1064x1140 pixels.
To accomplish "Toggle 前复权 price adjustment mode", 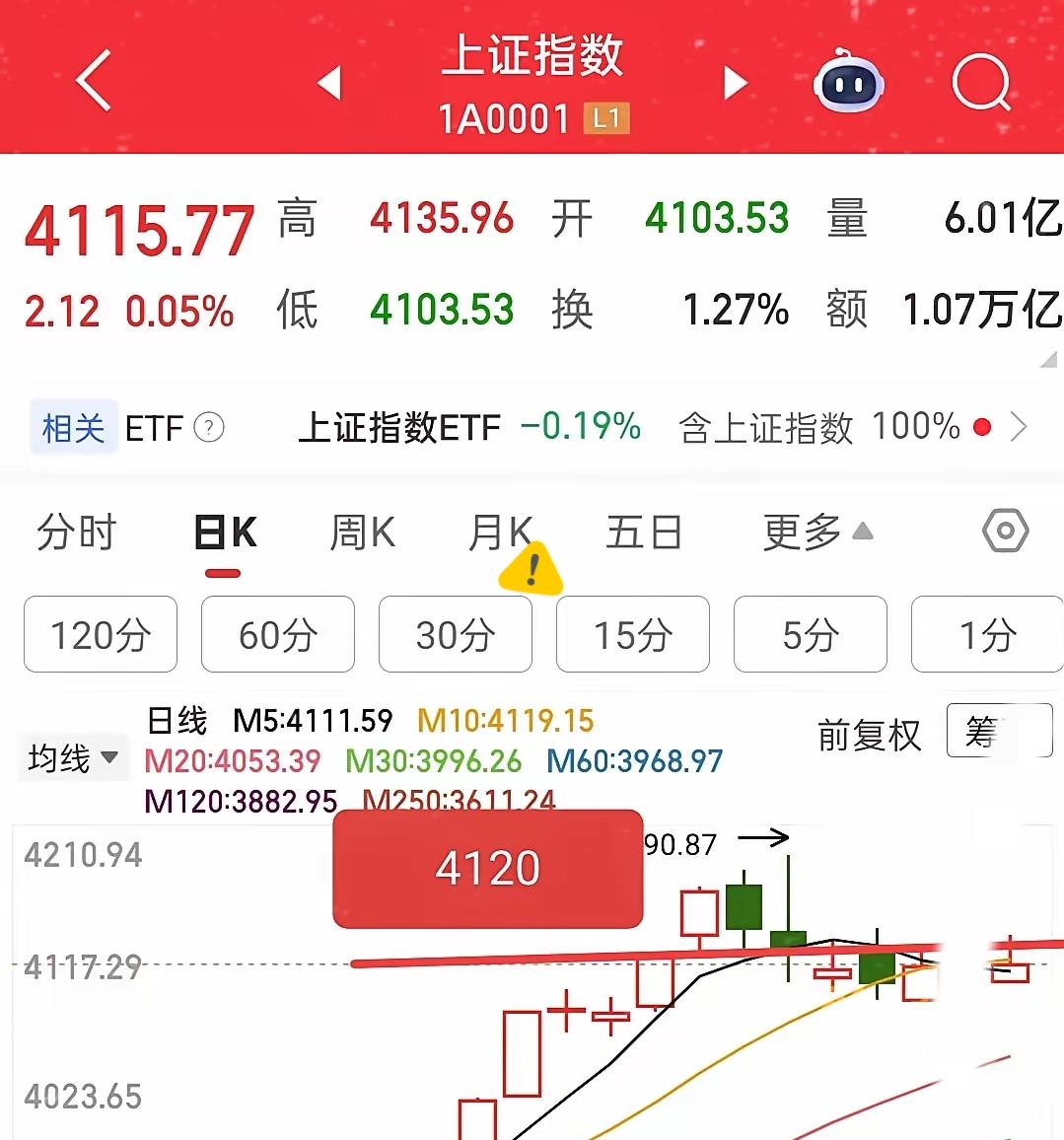I will click(869, 734).
